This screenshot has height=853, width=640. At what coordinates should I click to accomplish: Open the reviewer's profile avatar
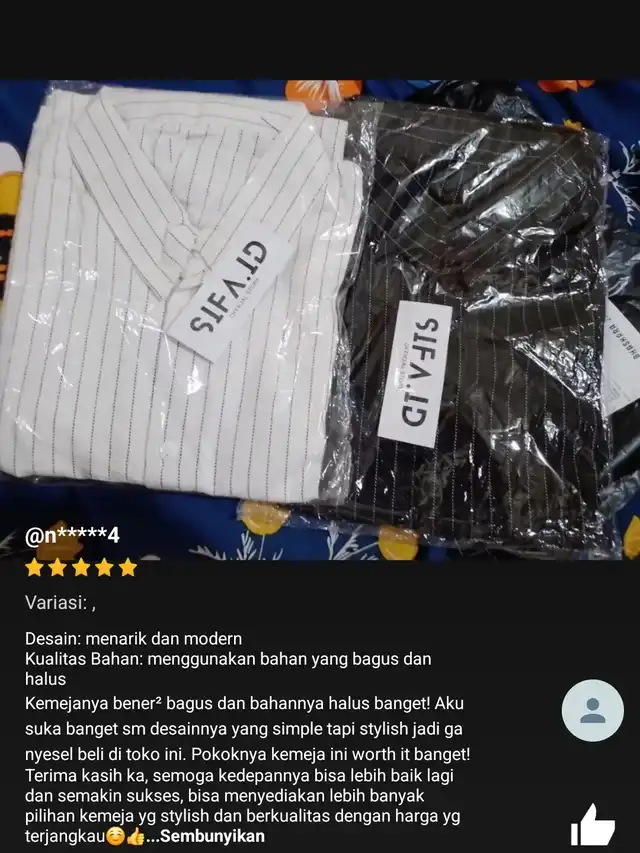click(592, 711)
